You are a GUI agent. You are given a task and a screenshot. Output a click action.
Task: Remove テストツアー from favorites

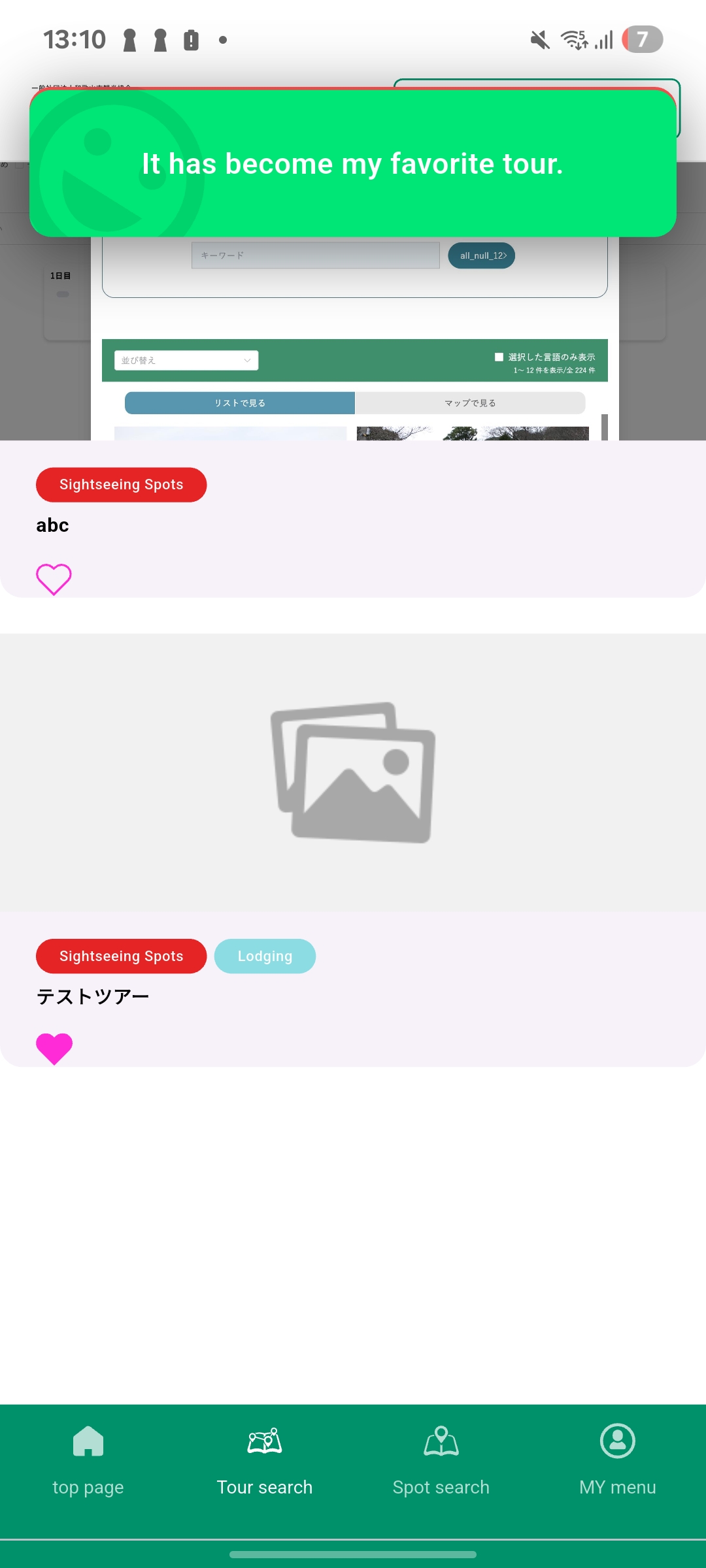coord(54,1048)
